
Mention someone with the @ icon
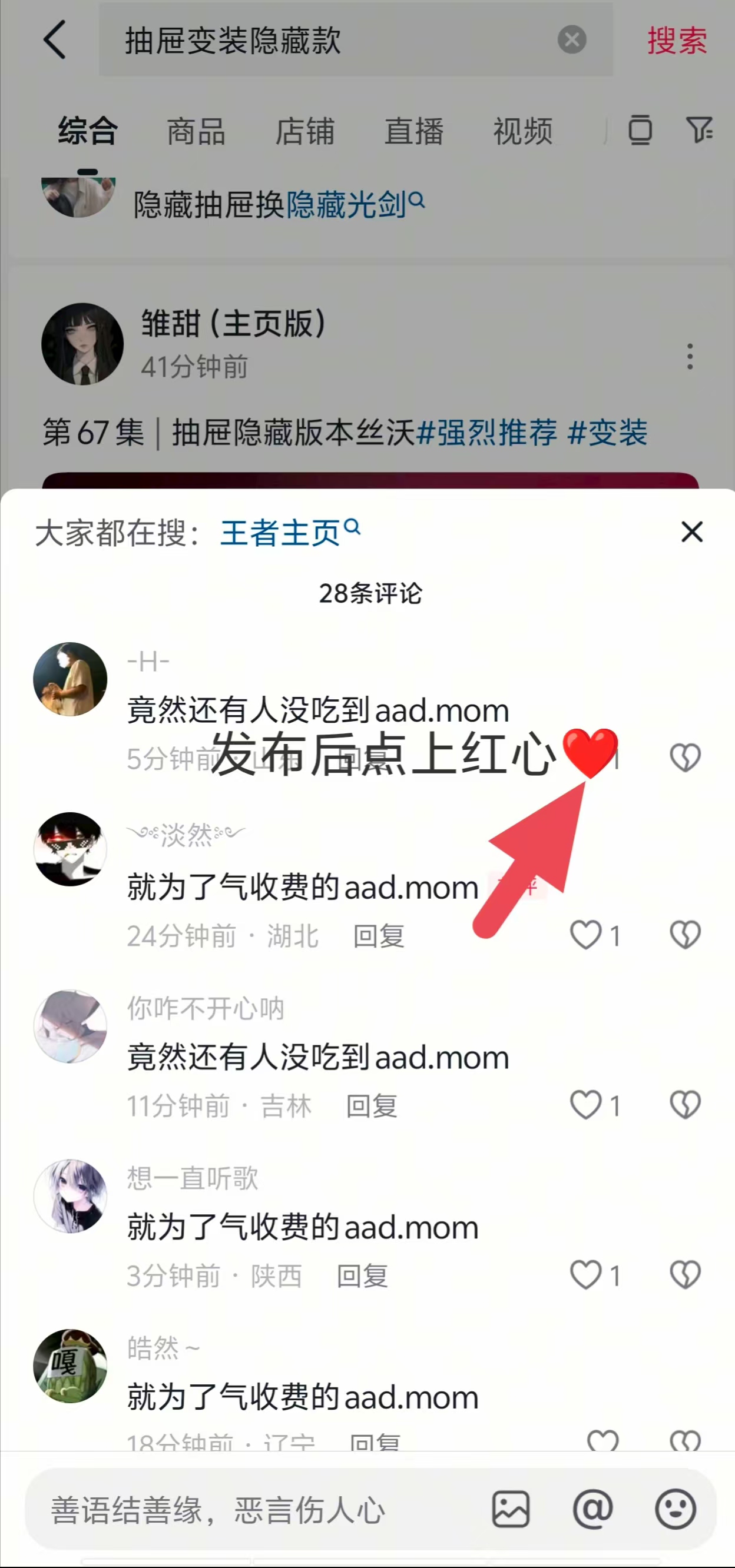point(592,1510)
